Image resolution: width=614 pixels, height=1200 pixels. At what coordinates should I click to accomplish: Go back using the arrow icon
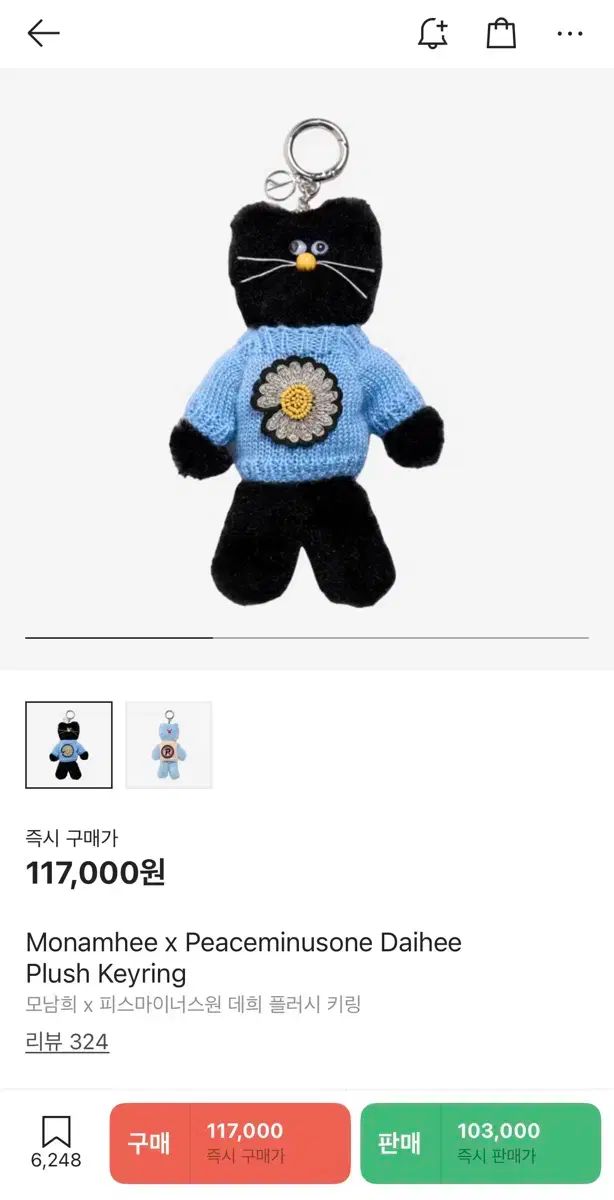click(x=43, y=34)
